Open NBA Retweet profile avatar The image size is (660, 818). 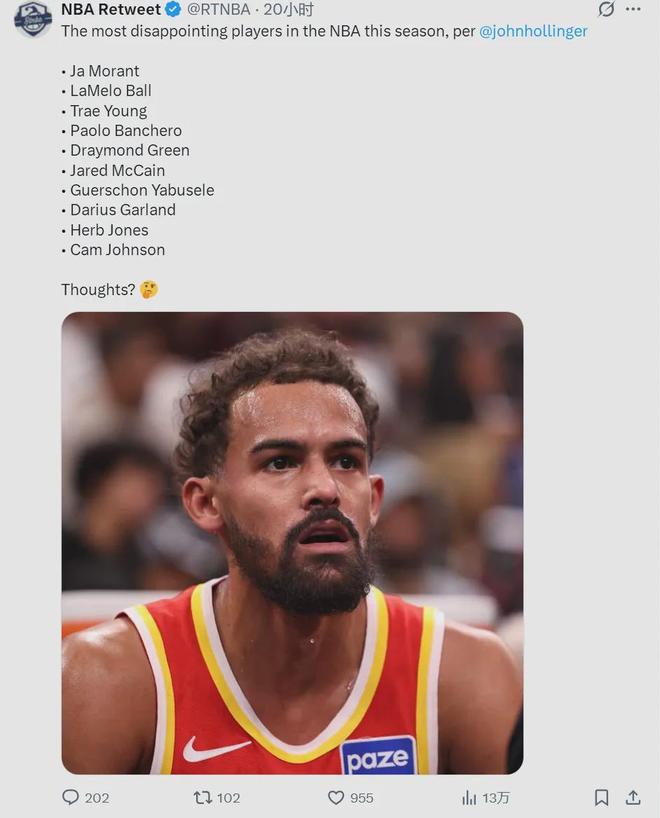pos(32,18)
